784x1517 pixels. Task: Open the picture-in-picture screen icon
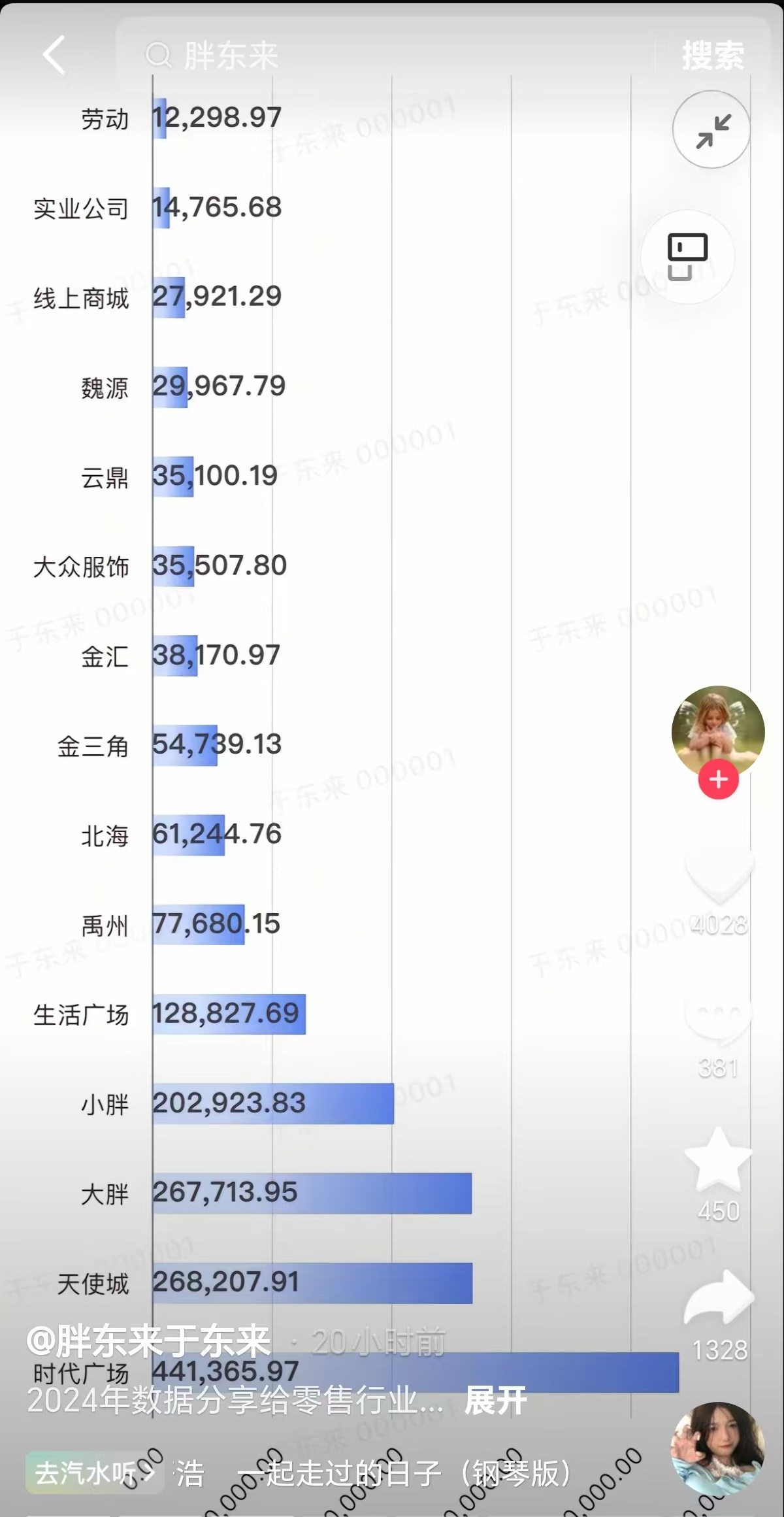pos(687,256)
